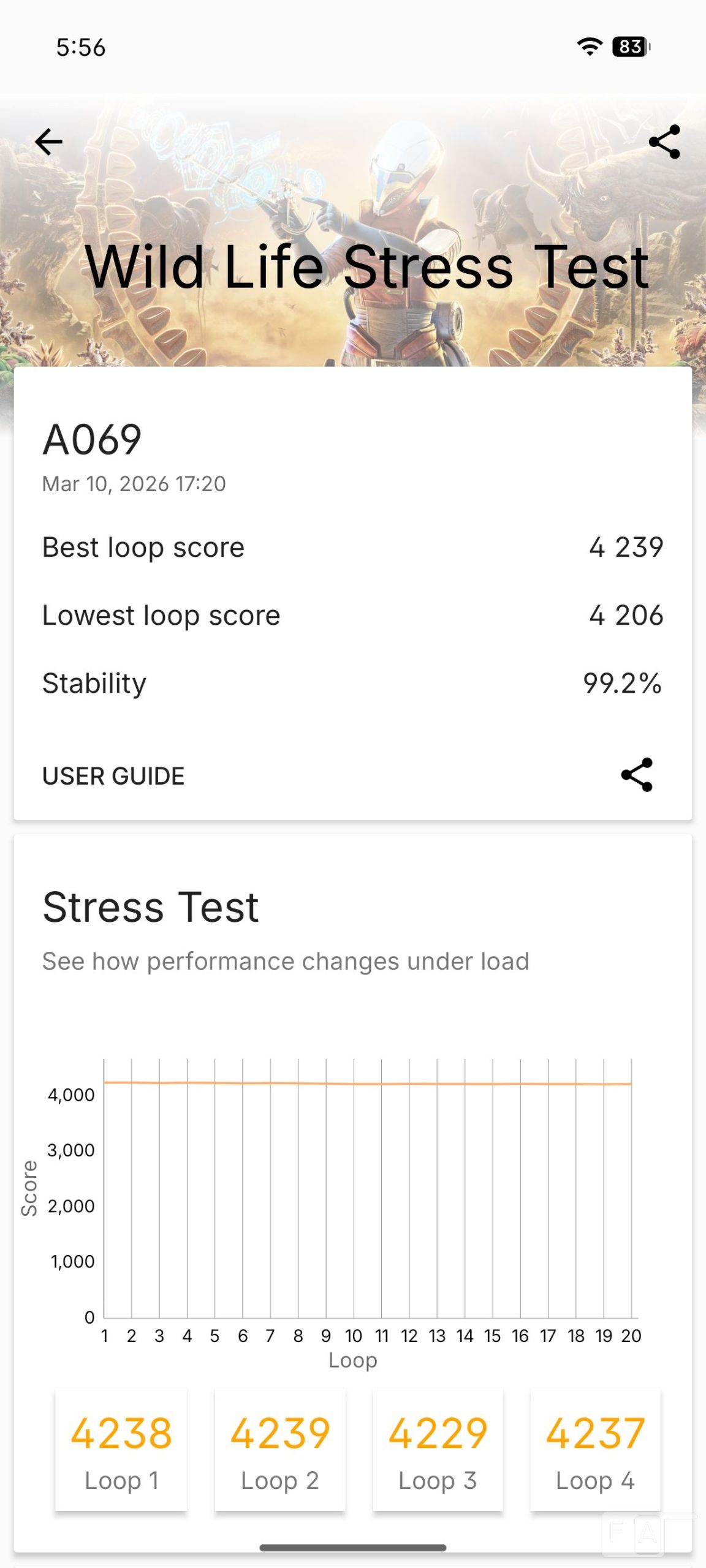Go back using the top-left arrow

coord(49,142)
